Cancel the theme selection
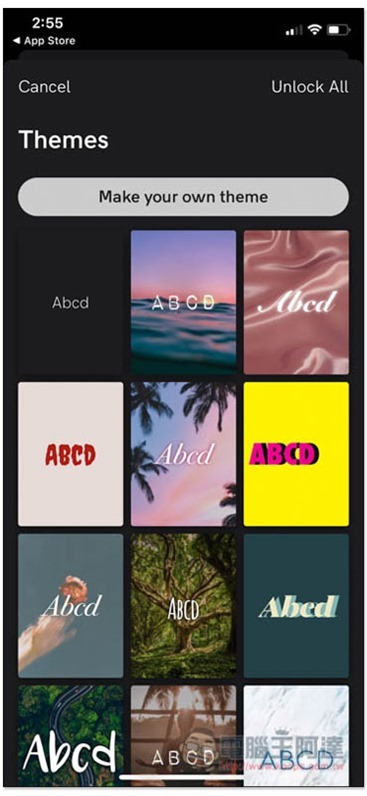 44,87
